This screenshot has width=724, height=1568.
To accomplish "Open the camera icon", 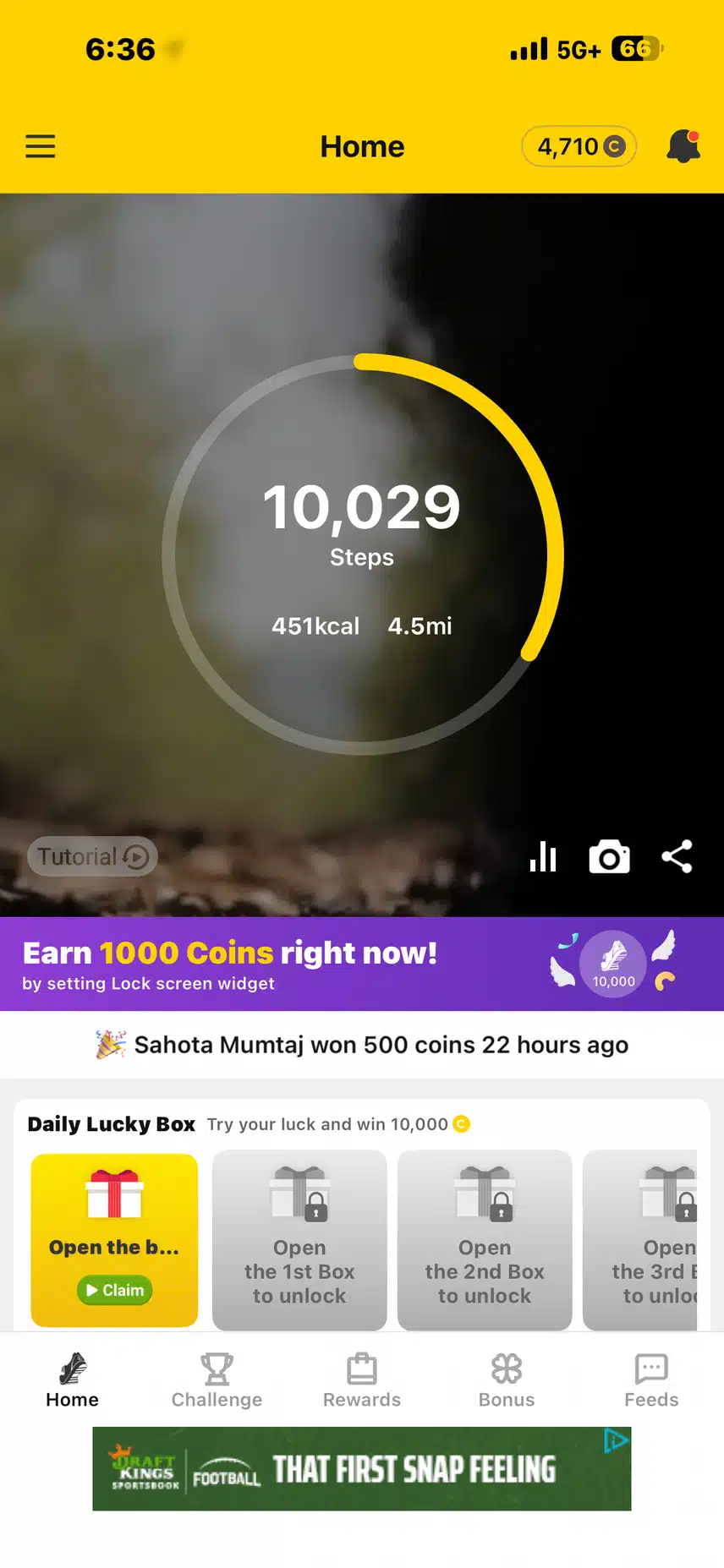I will click(x=609, y=856).
